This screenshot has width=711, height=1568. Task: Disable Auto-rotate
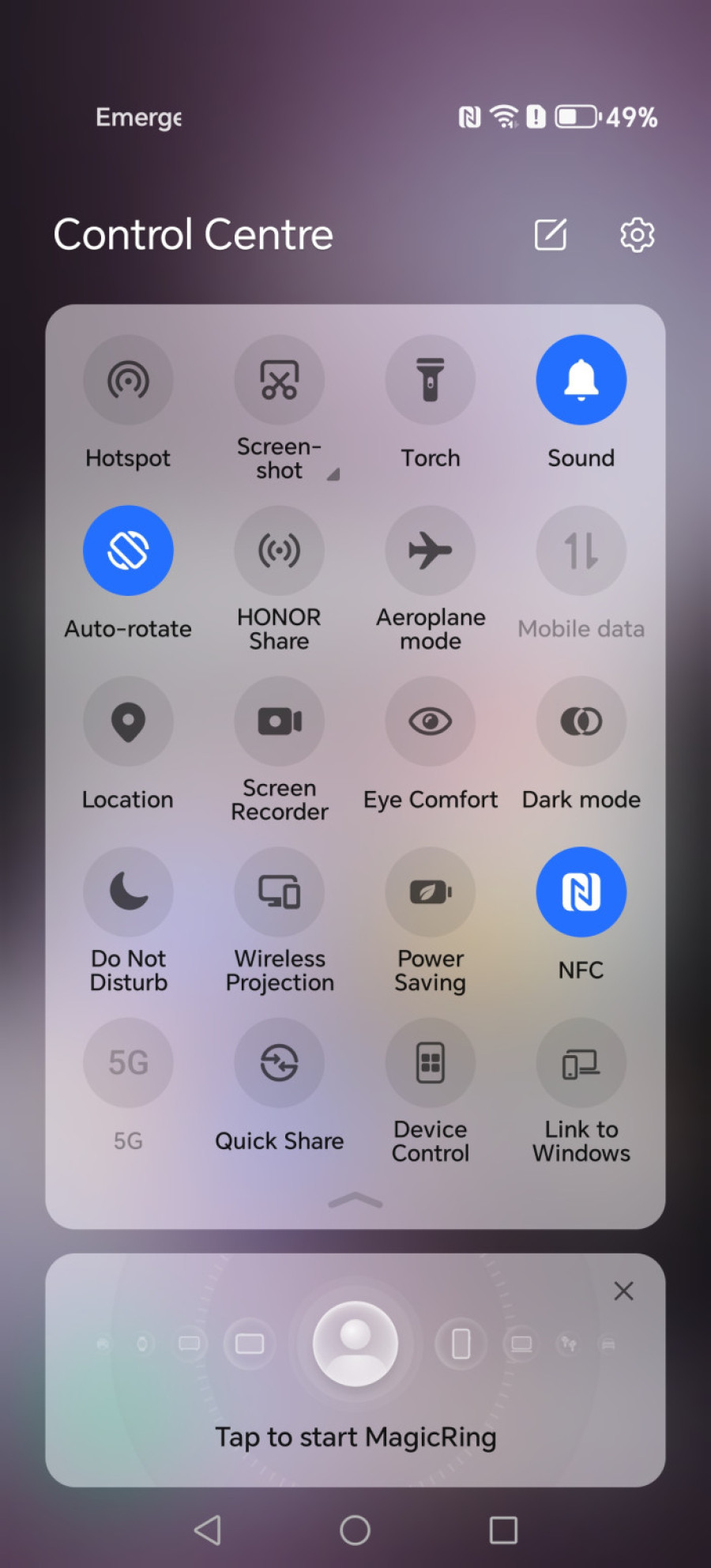point(128,551)
